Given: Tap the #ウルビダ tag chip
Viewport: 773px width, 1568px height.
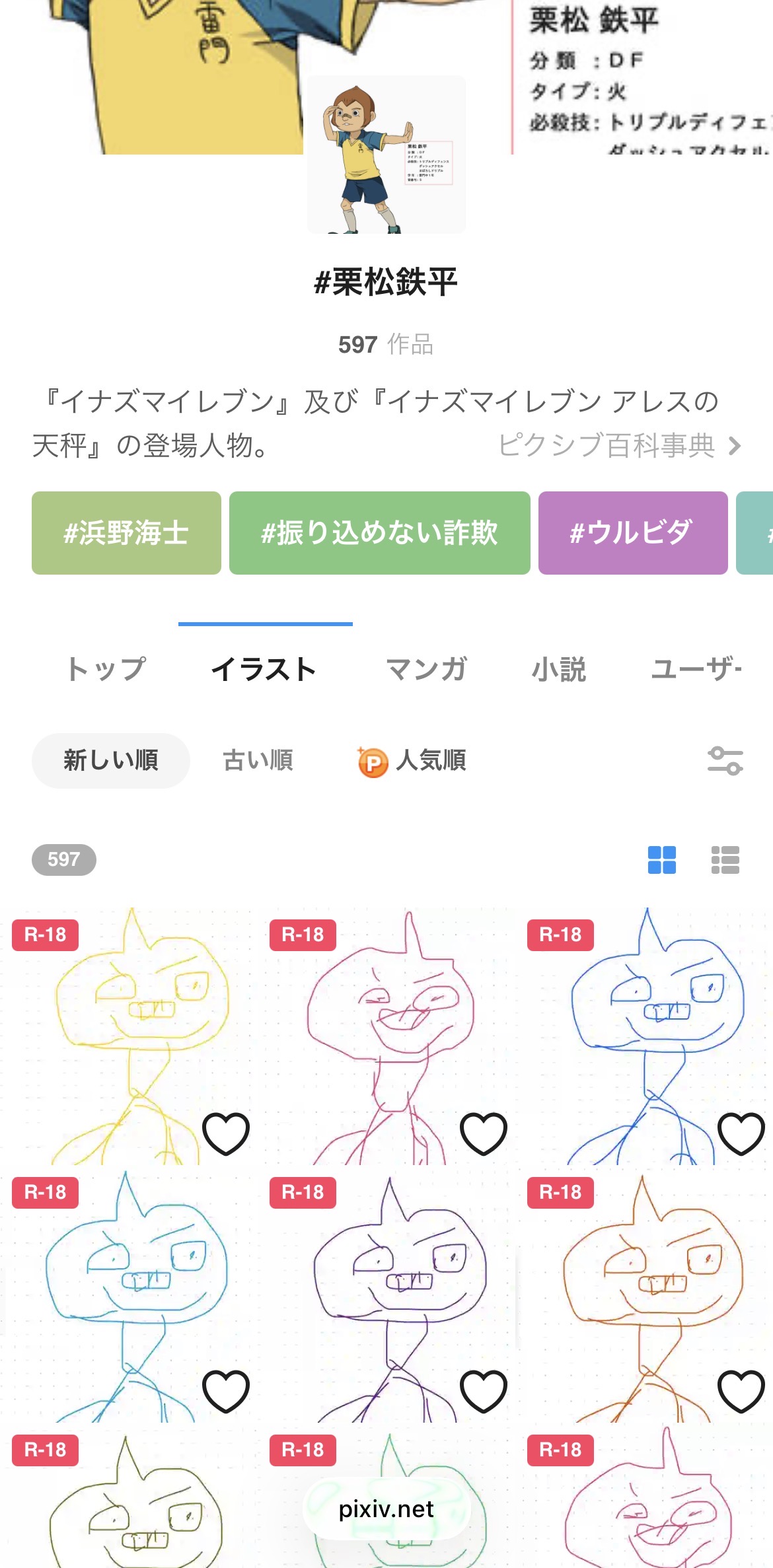Looking at the screenshot, I should [x=632, y=533].
